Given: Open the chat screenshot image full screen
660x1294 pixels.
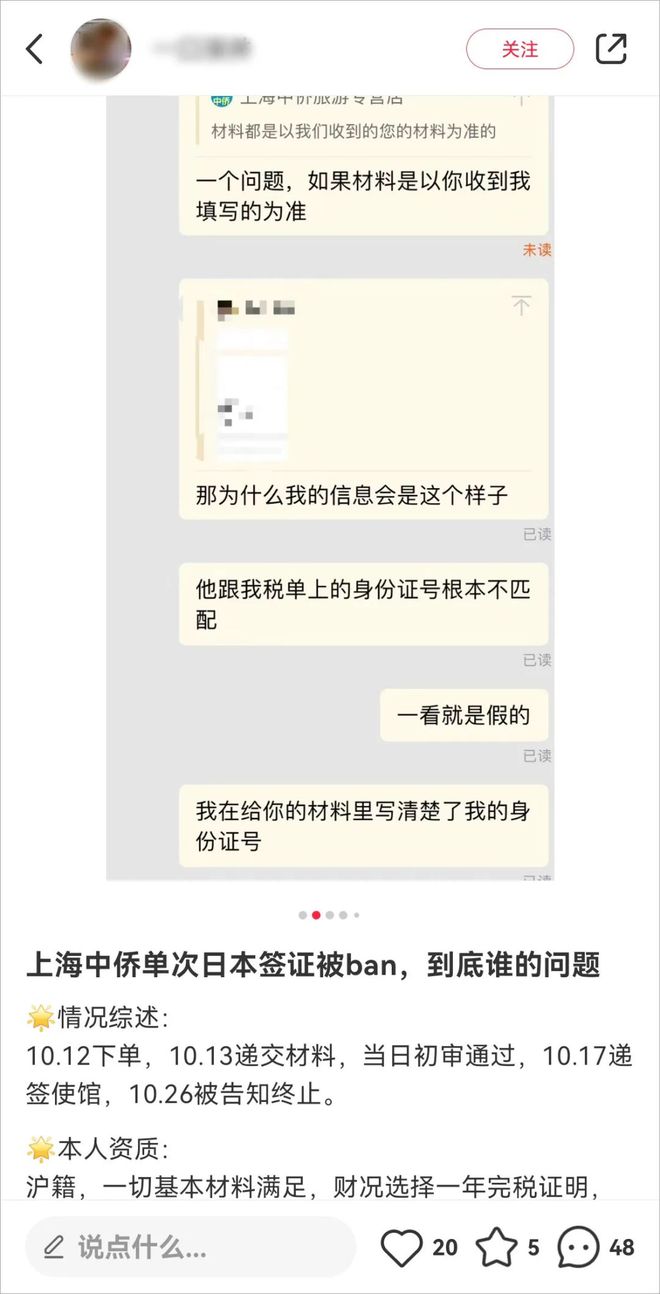Looking at the screenshot, I should 330,480.
